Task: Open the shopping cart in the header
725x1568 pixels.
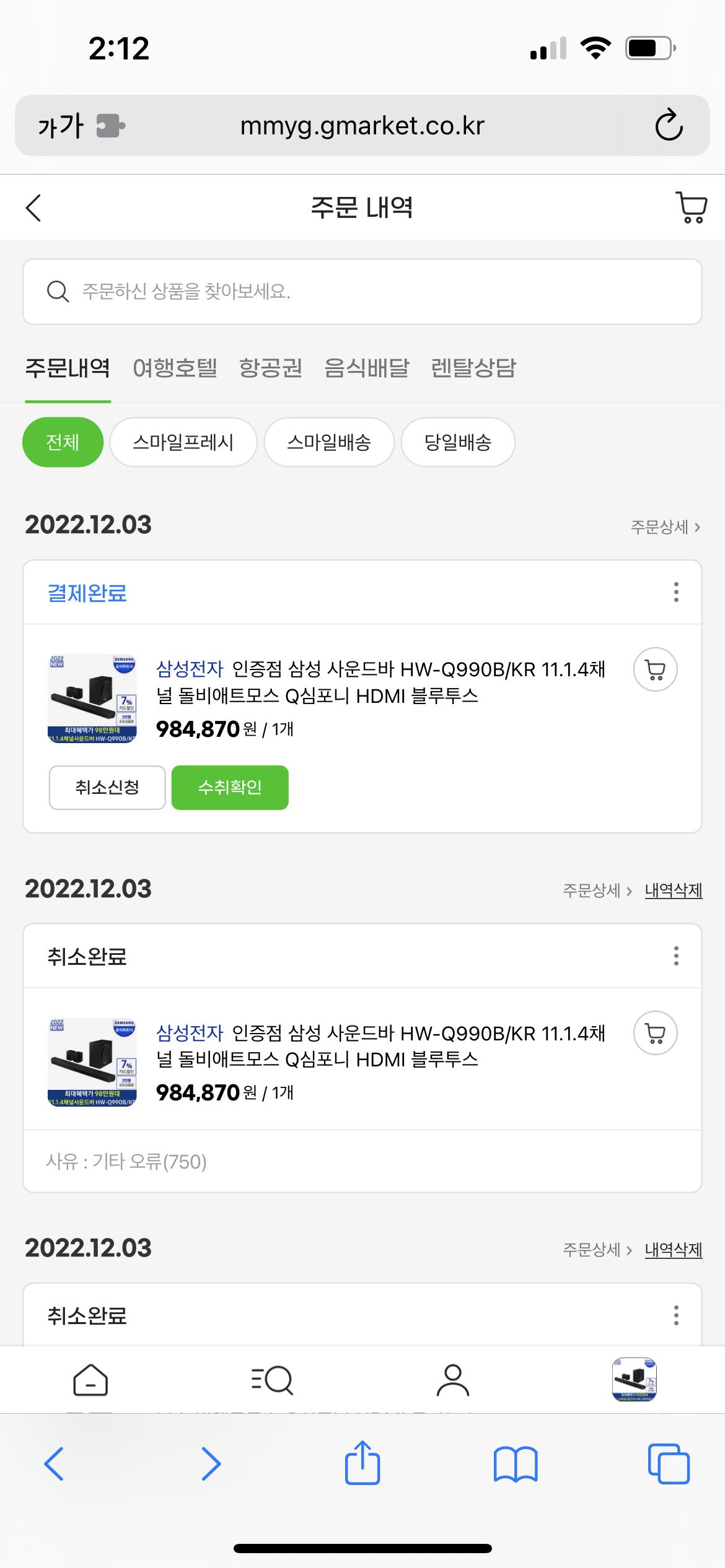Action: pyautogui.click(x=691, y=207)
